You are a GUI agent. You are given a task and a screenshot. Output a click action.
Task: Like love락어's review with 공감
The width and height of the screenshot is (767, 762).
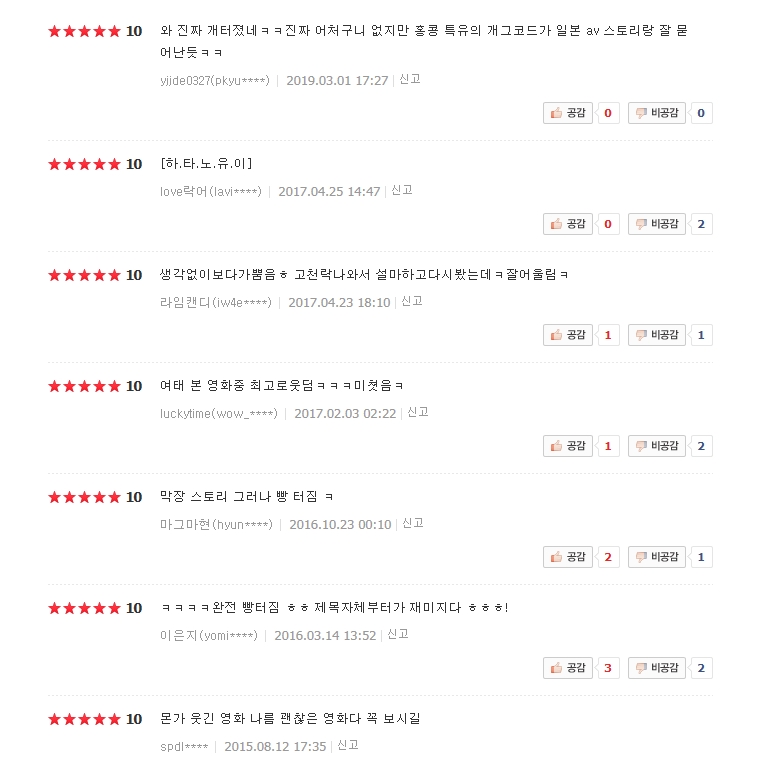click(568, 224)
